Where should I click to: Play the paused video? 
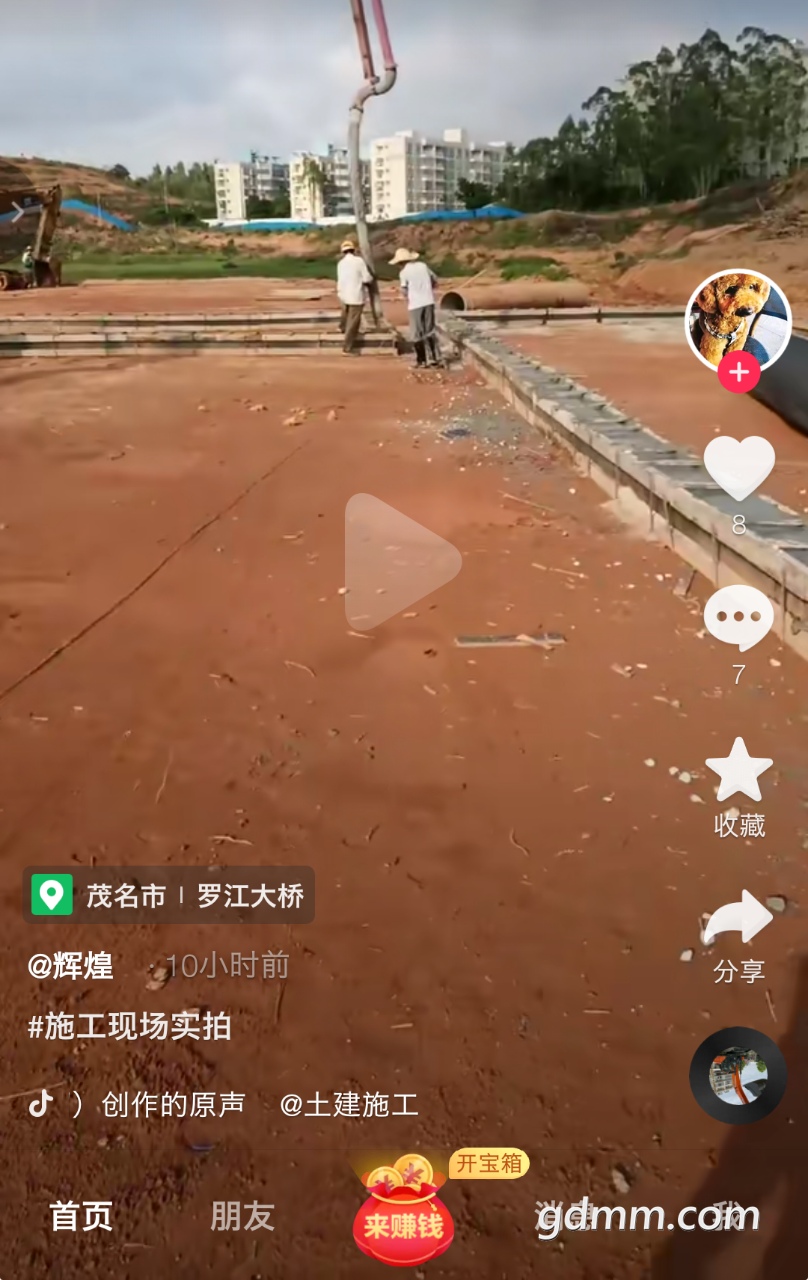click(403, 562)
